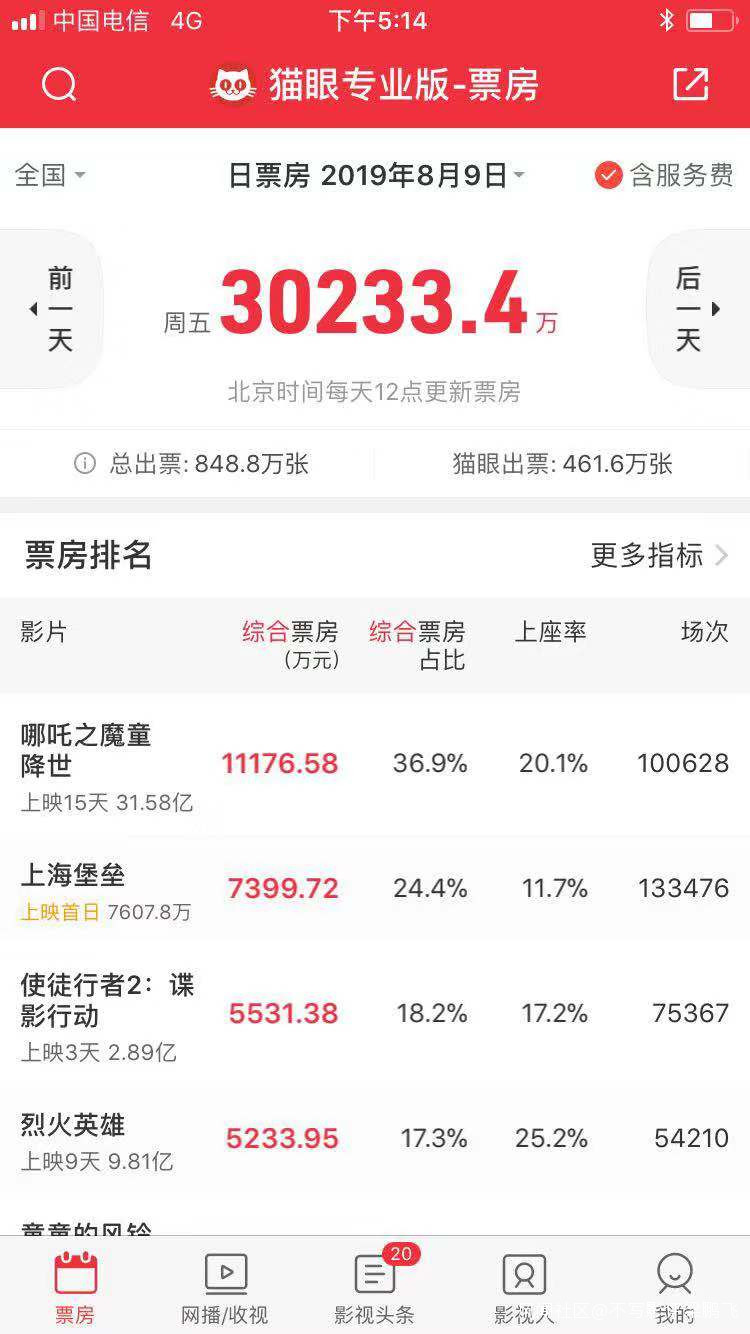Open the 使徒行者2：谍影行动 movie row
Screen dimensions: 750x1334
click(x=375, y=1014)
